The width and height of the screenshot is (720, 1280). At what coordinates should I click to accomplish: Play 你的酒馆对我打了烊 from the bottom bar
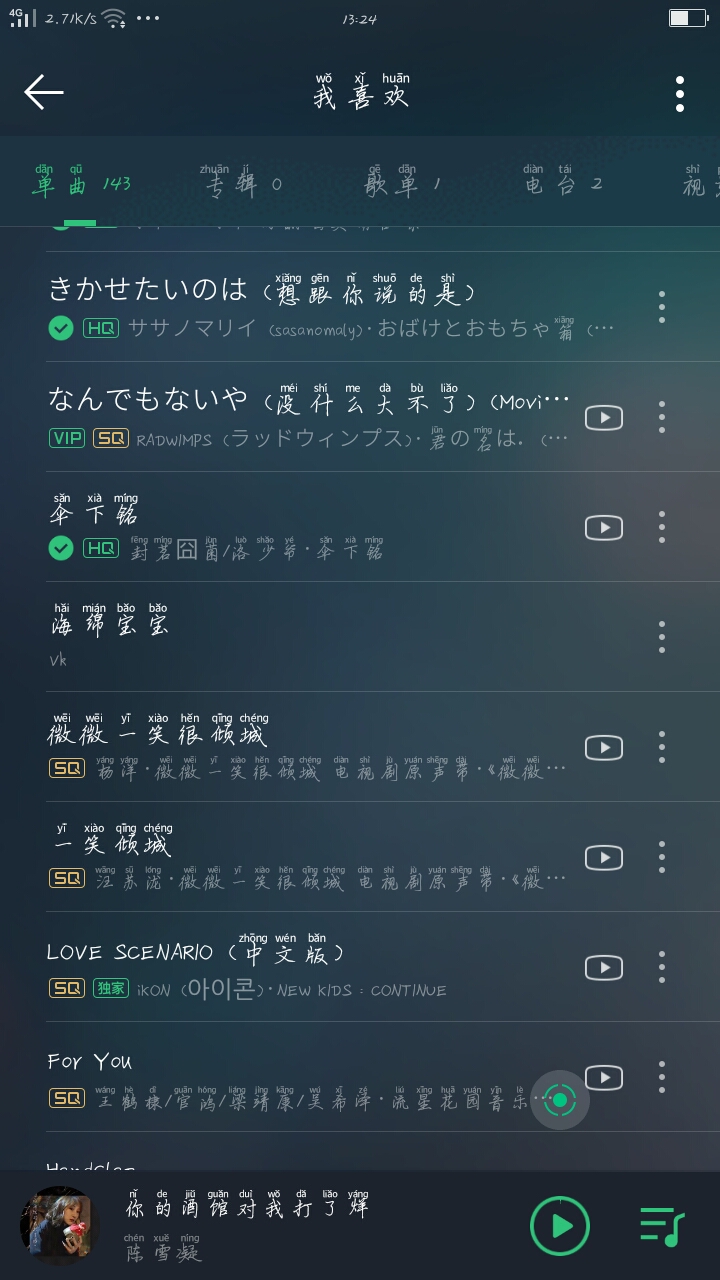point(560,1225)
